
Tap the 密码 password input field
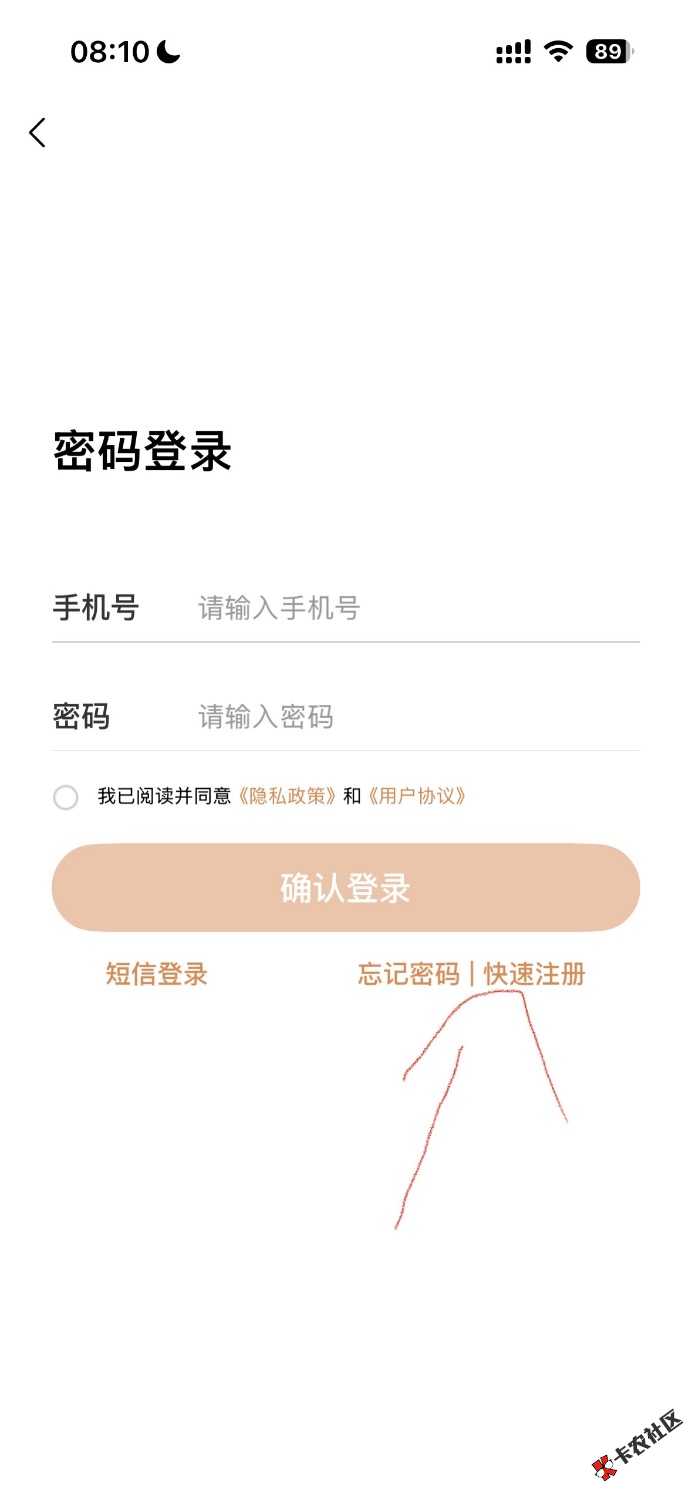[x=400, y=717]
